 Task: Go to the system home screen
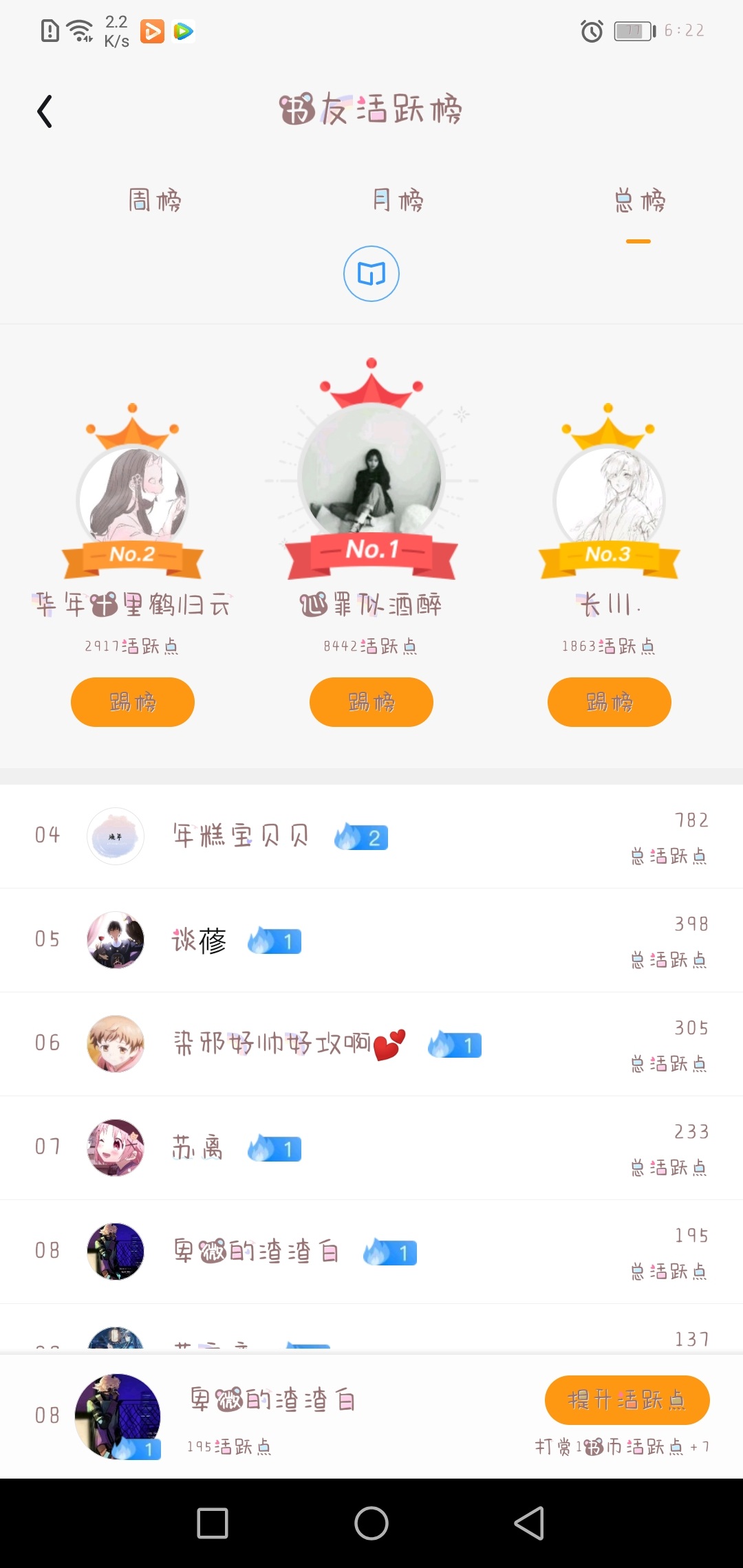[371, 1523]
